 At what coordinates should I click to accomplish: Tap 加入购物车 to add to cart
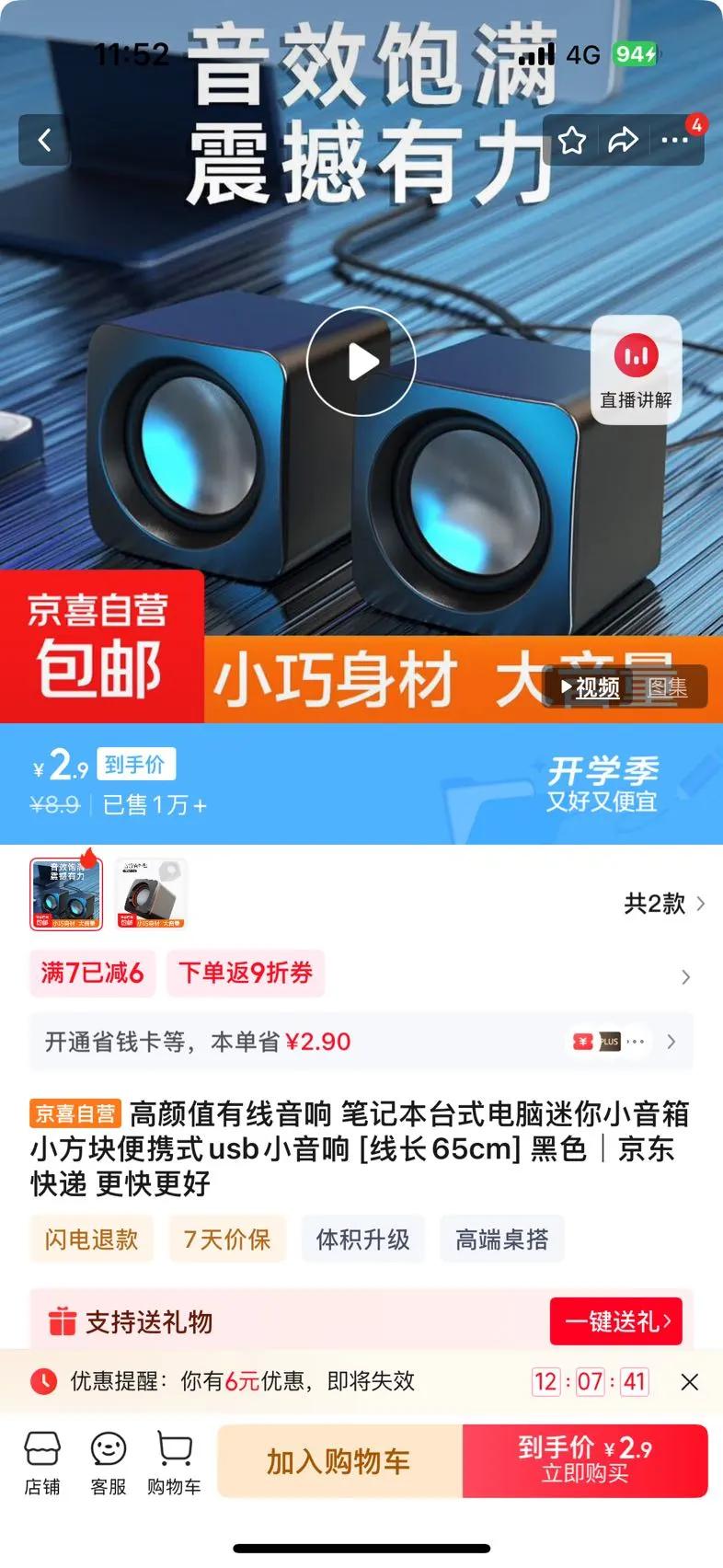(x=339, y=1461)
